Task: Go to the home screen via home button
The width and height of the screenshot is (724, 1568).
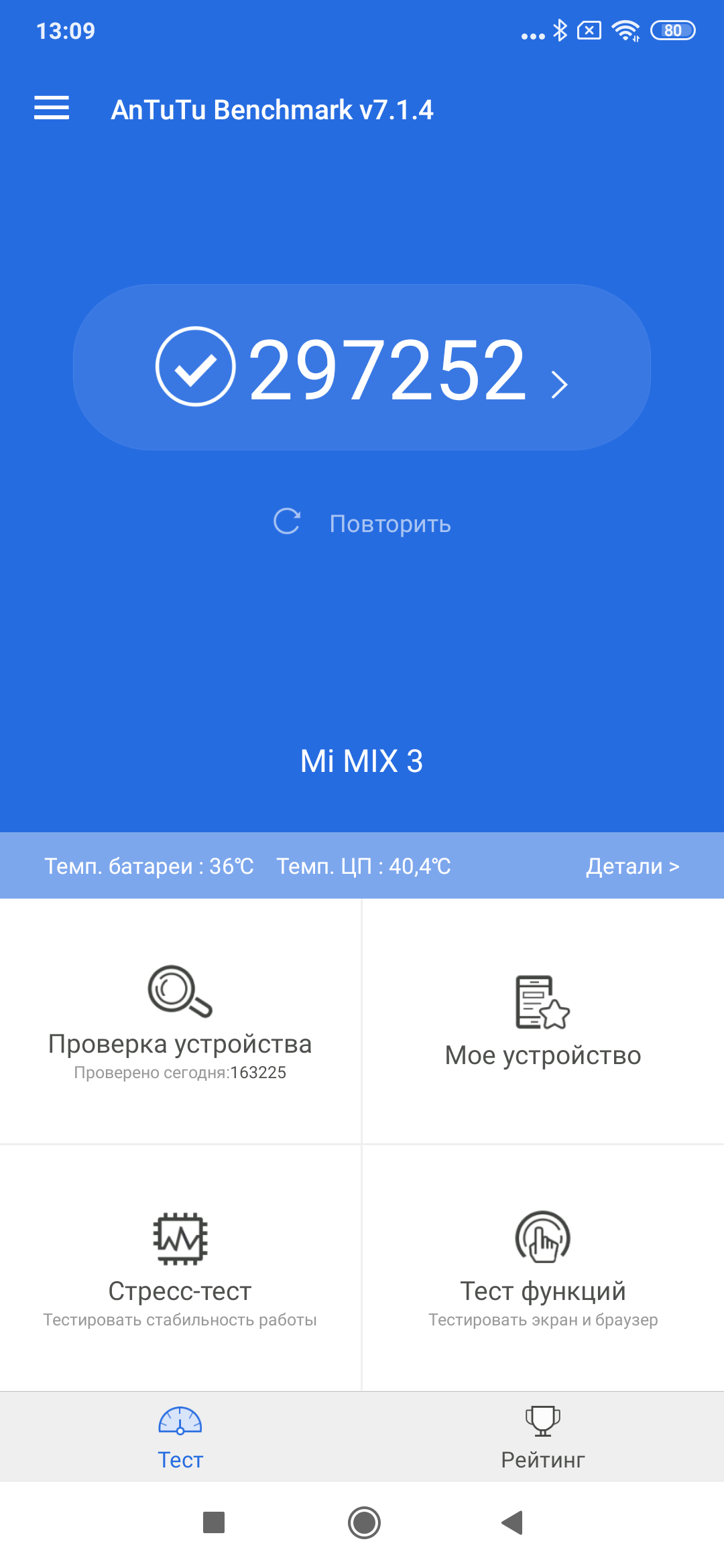Action: point(364,1522)
